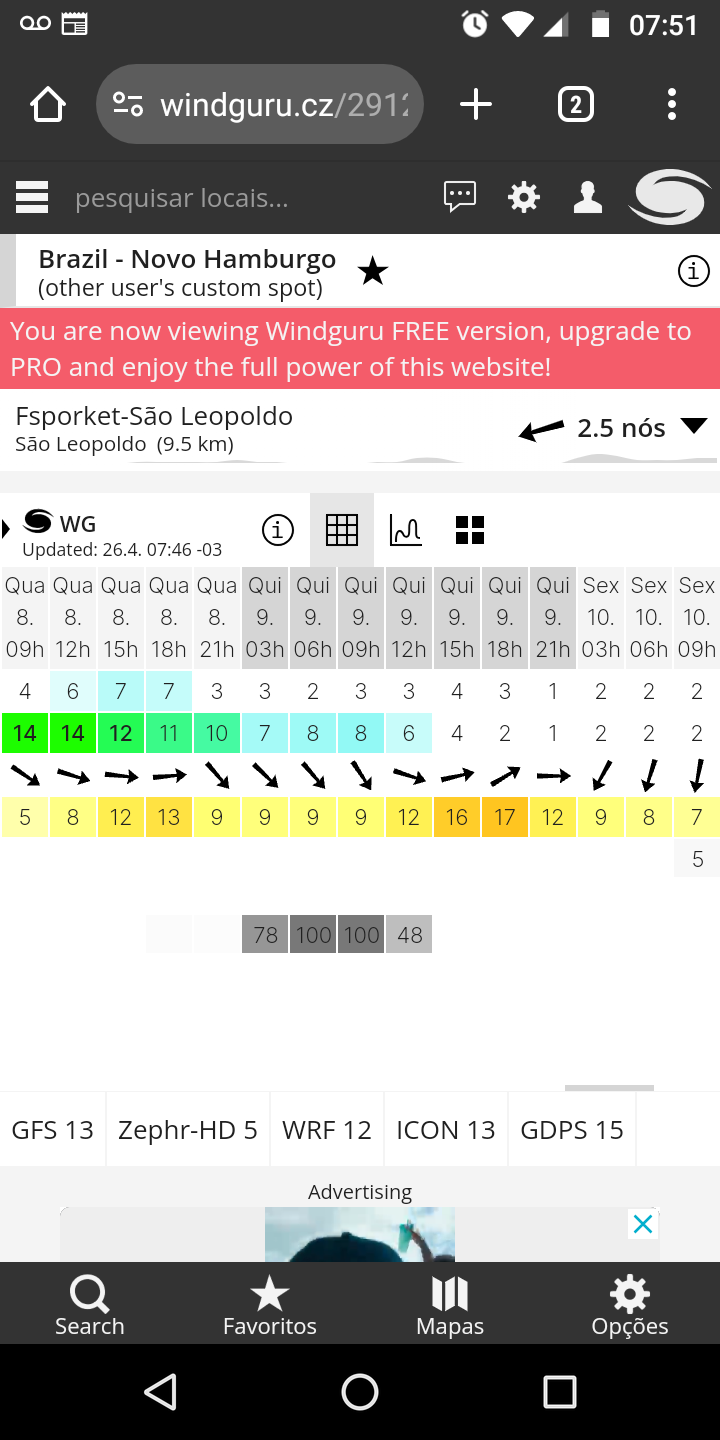Select the ICON 13 model tab
This screenshot has height=1440, width=720.
click(x=446, y=1130)
